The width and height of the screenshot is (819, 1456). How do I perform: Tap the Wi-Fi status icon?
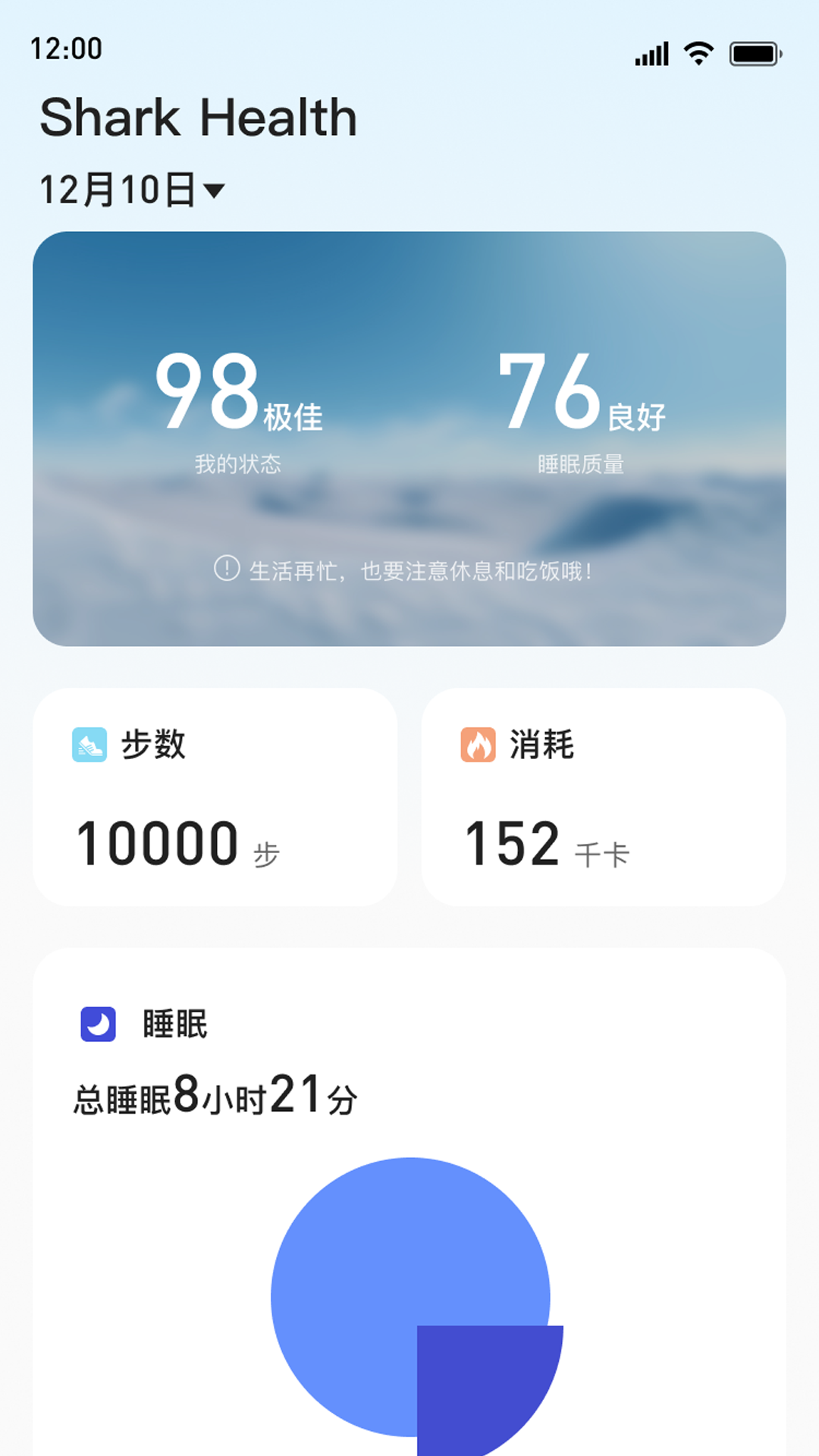pos(698,52)
